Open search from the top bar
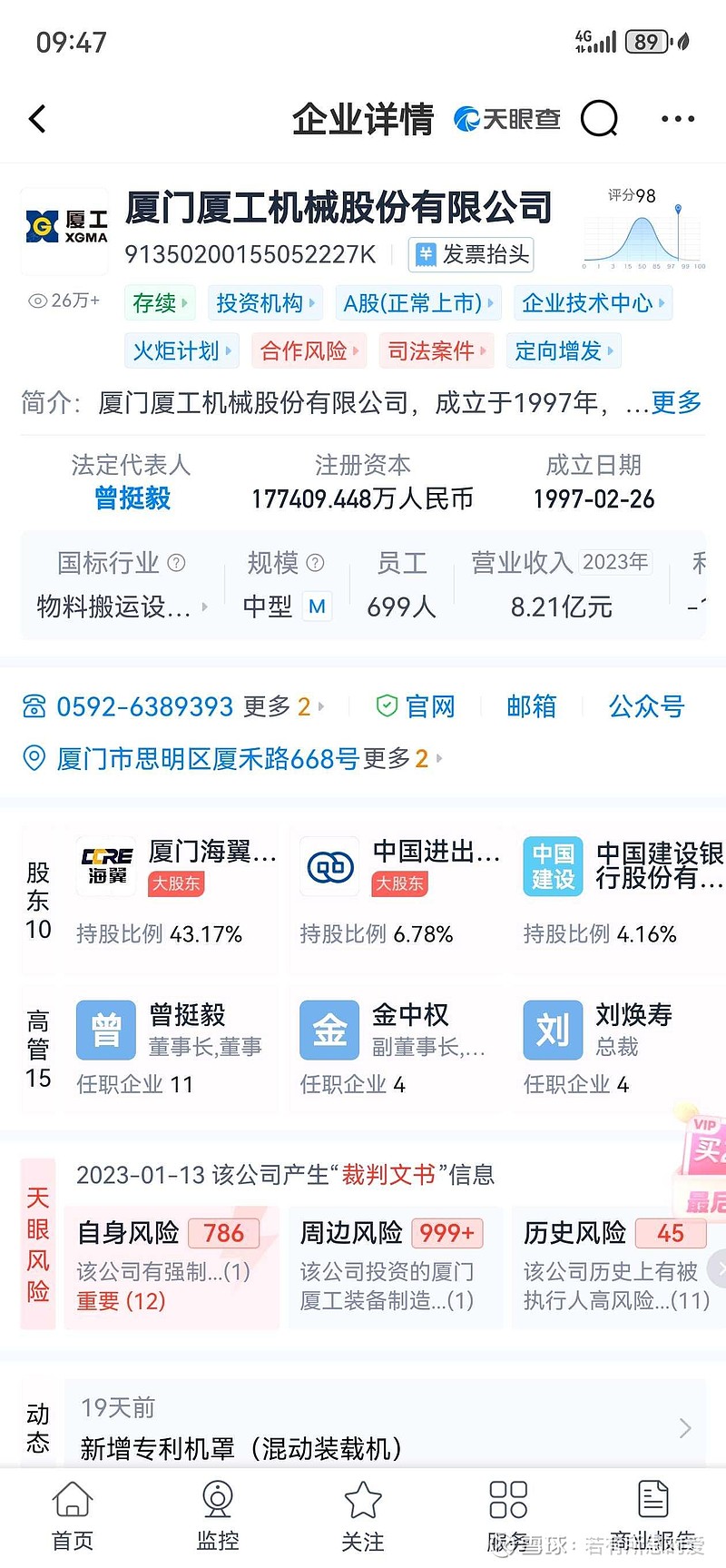Screen dimensions: 726x1568 point(599,118)
